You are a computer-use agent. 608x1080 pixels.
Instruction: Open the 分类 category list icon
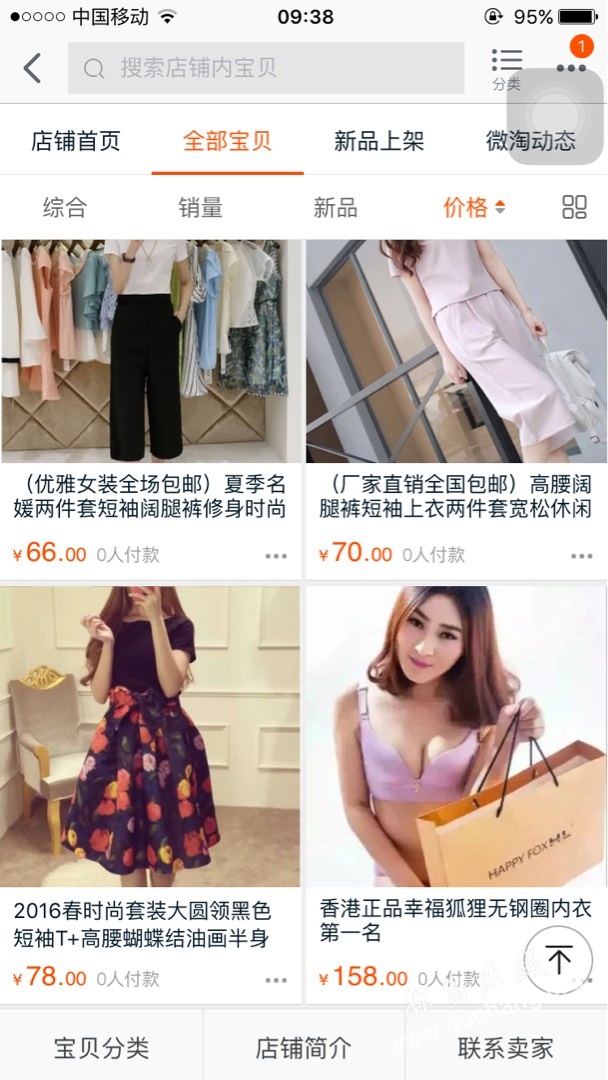[x=506, y=68]
